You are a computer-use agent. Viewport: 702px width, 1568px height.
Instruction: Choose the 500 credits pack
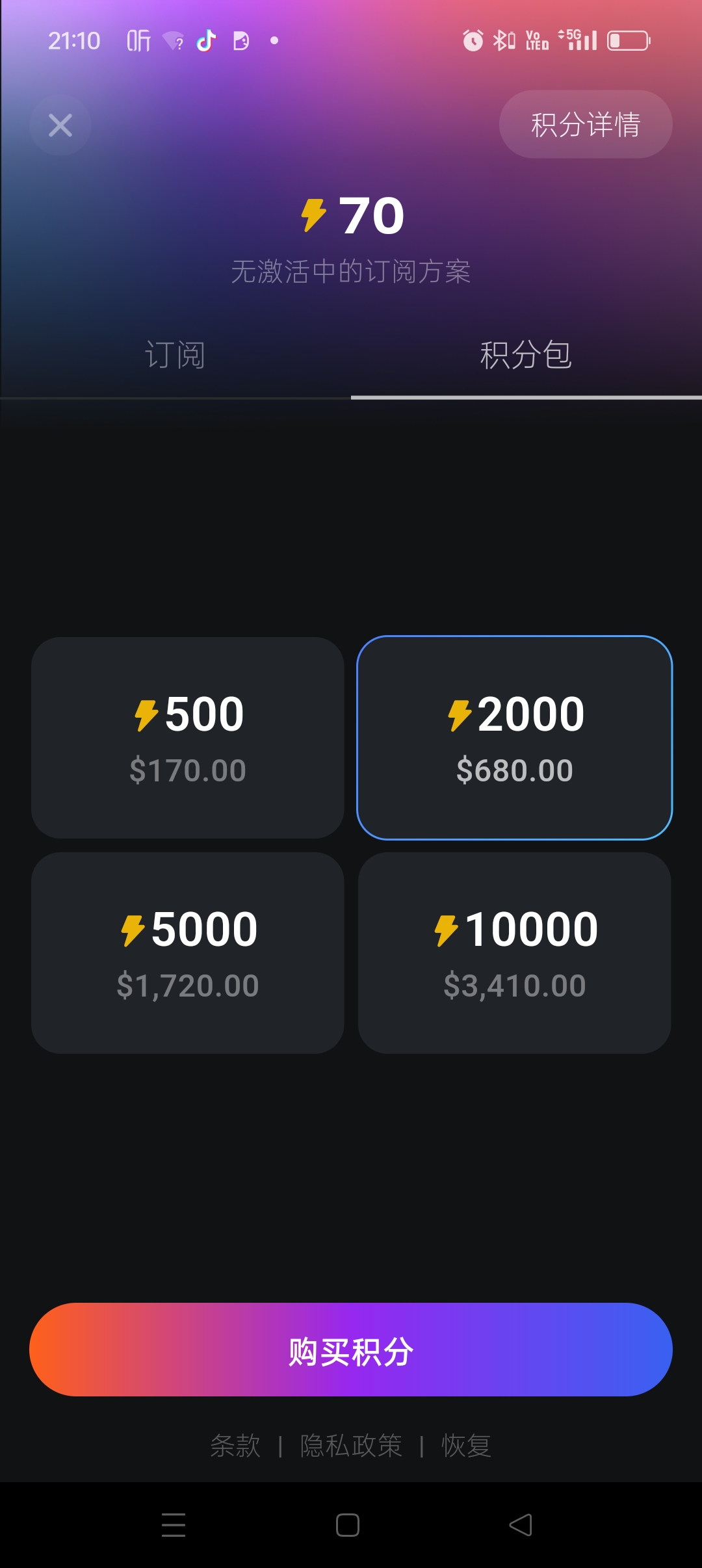click(x=188, y=738)
